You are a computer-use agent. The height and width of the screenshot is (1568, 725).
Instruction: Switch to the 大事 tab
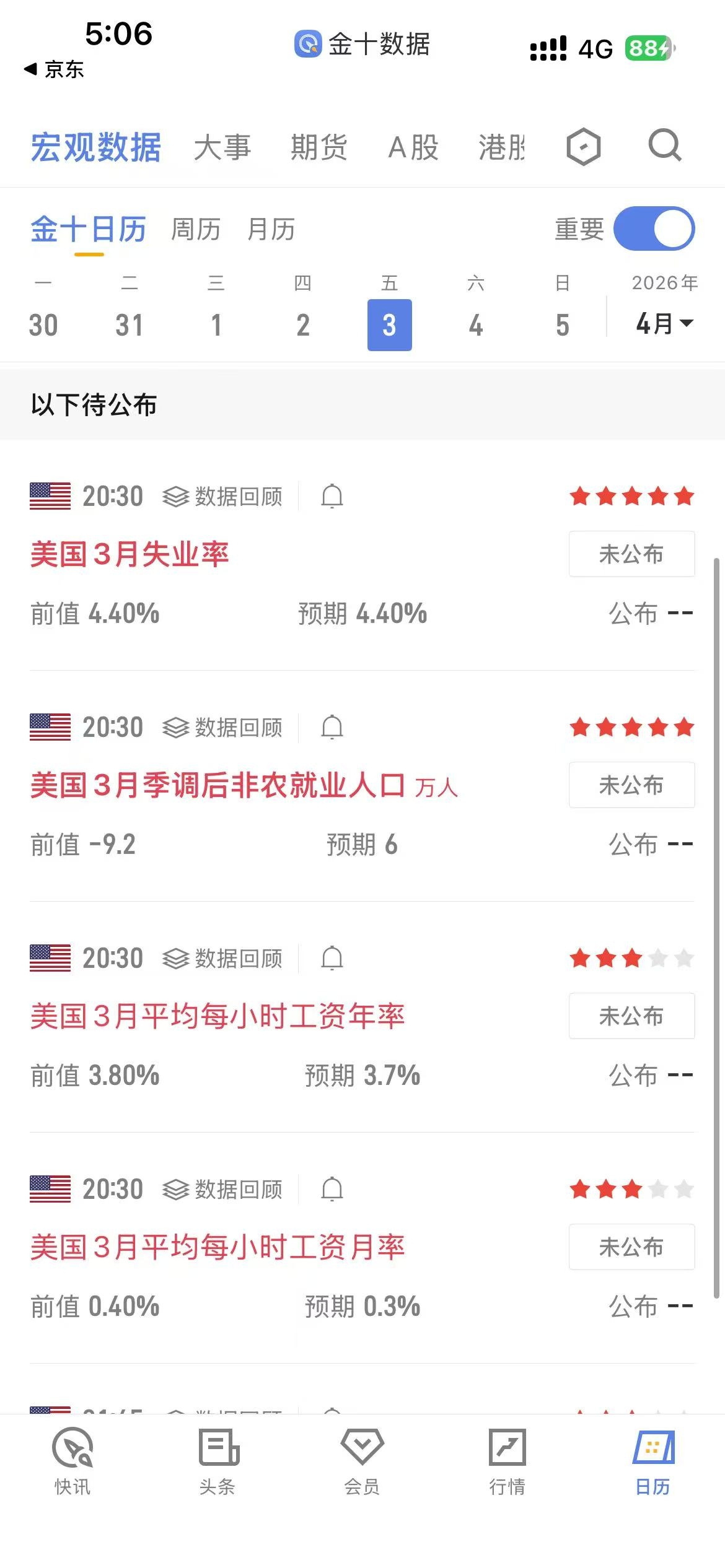tap(222, 148)
